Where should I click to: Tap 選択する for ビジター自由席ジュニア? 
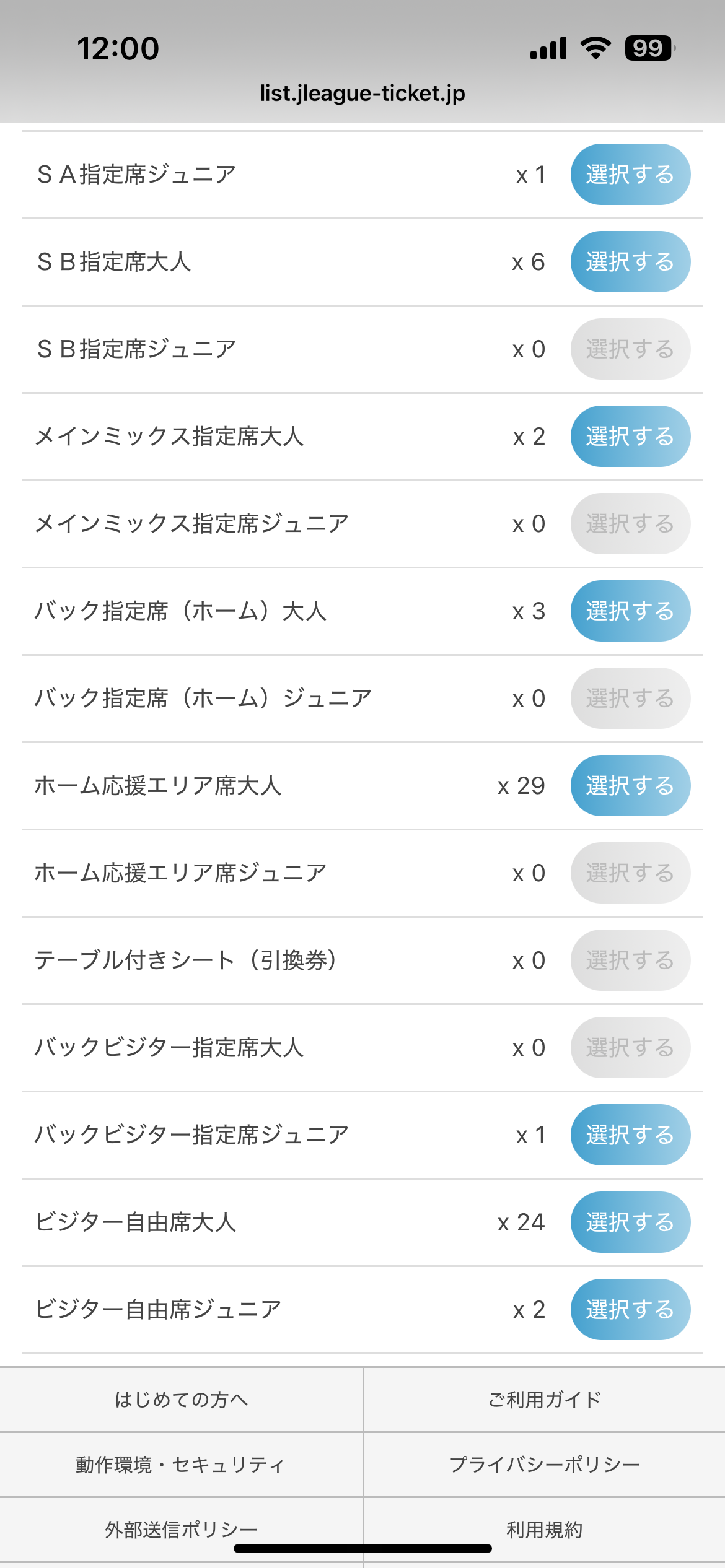click(630, 1310)
